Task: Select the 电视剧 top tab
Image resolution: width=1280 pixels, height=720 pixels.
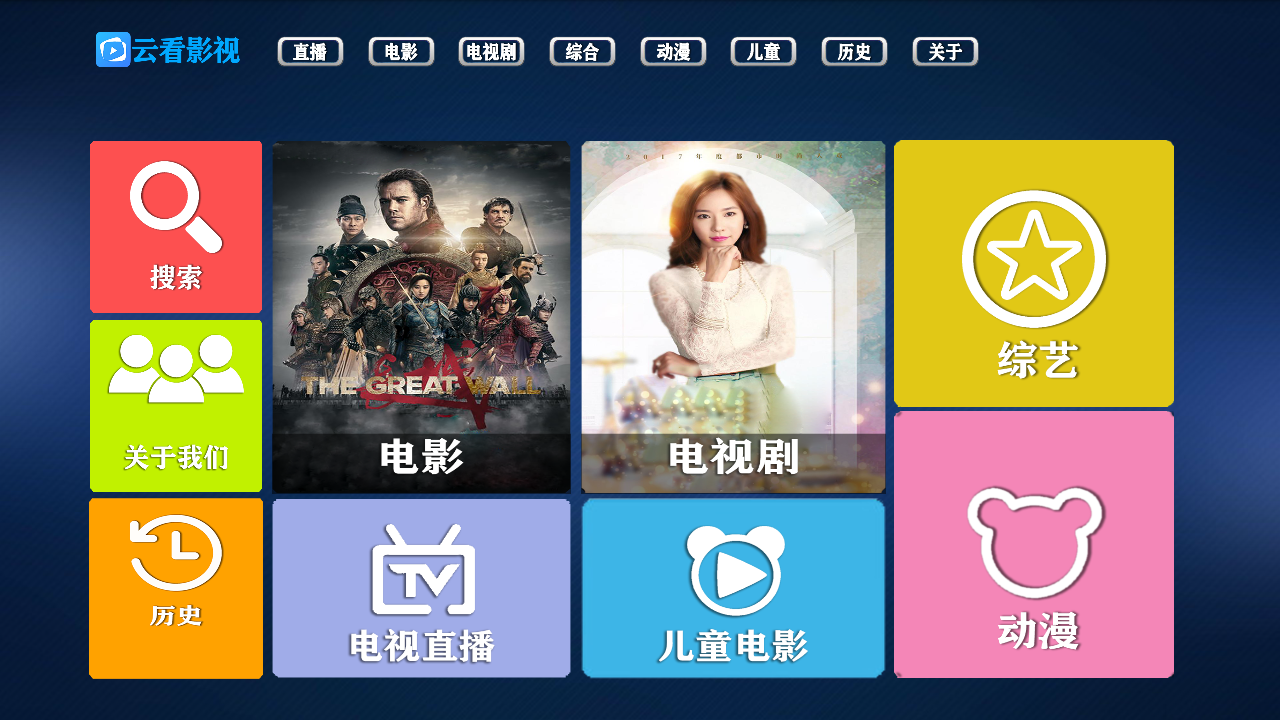Action: (491, 52)
